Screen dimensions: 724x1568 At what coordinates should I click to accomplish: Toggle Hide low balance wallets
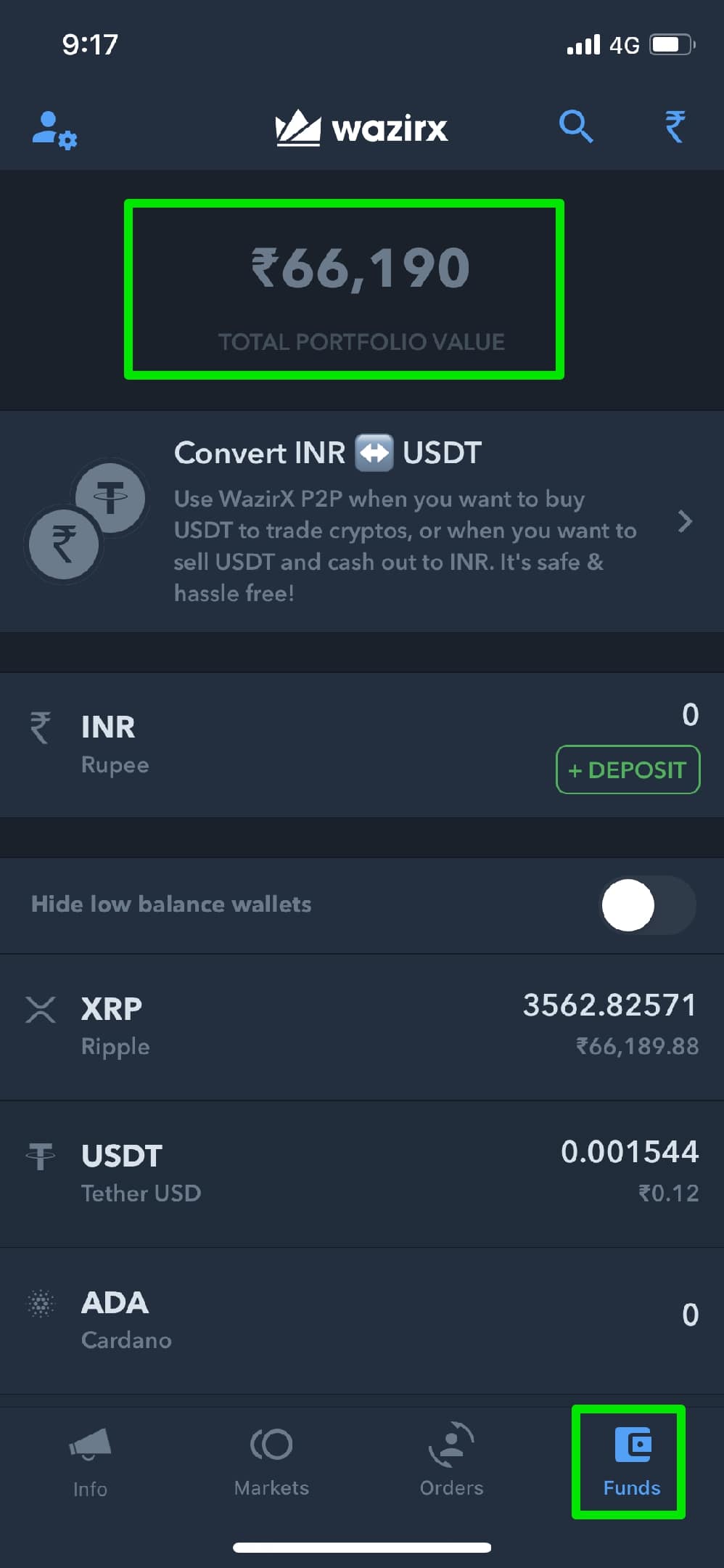647,905
